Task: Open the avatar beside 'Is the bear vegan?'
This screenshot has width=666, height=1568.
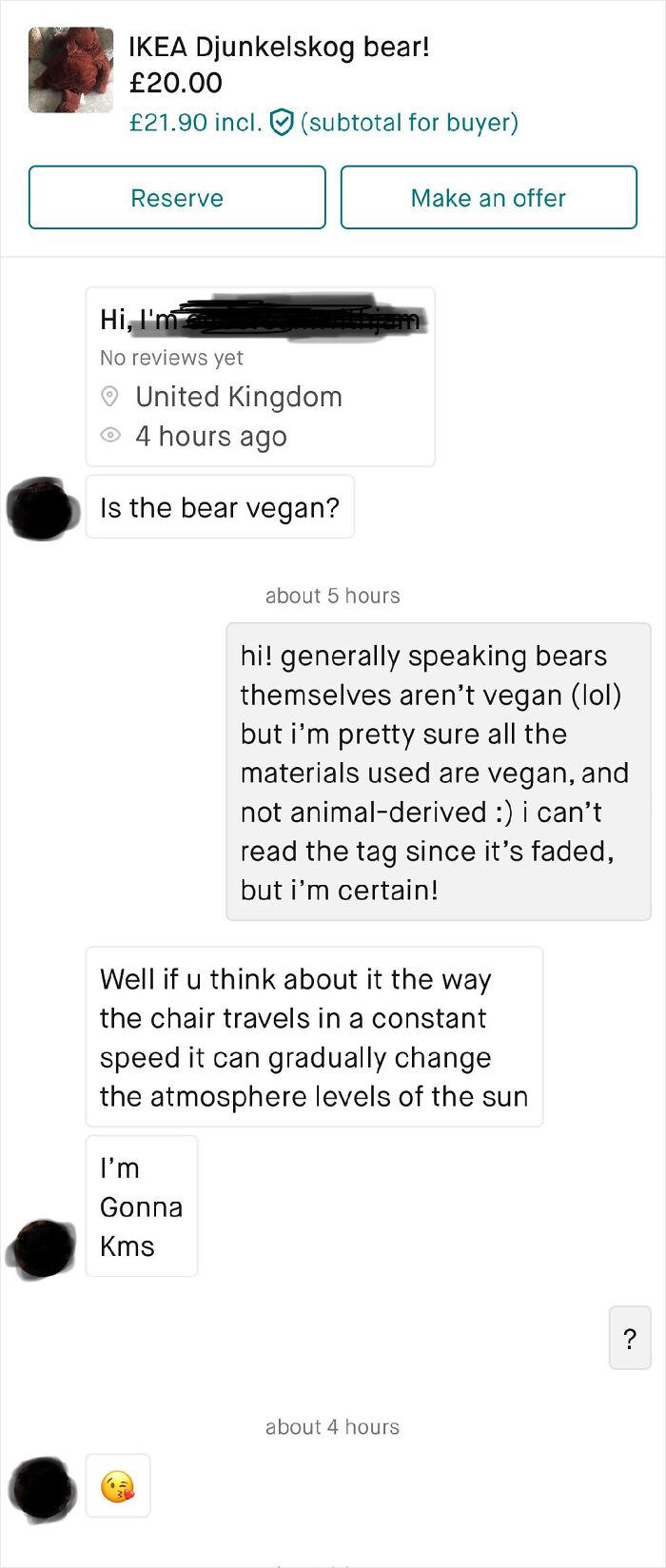Action: point(43,508)
